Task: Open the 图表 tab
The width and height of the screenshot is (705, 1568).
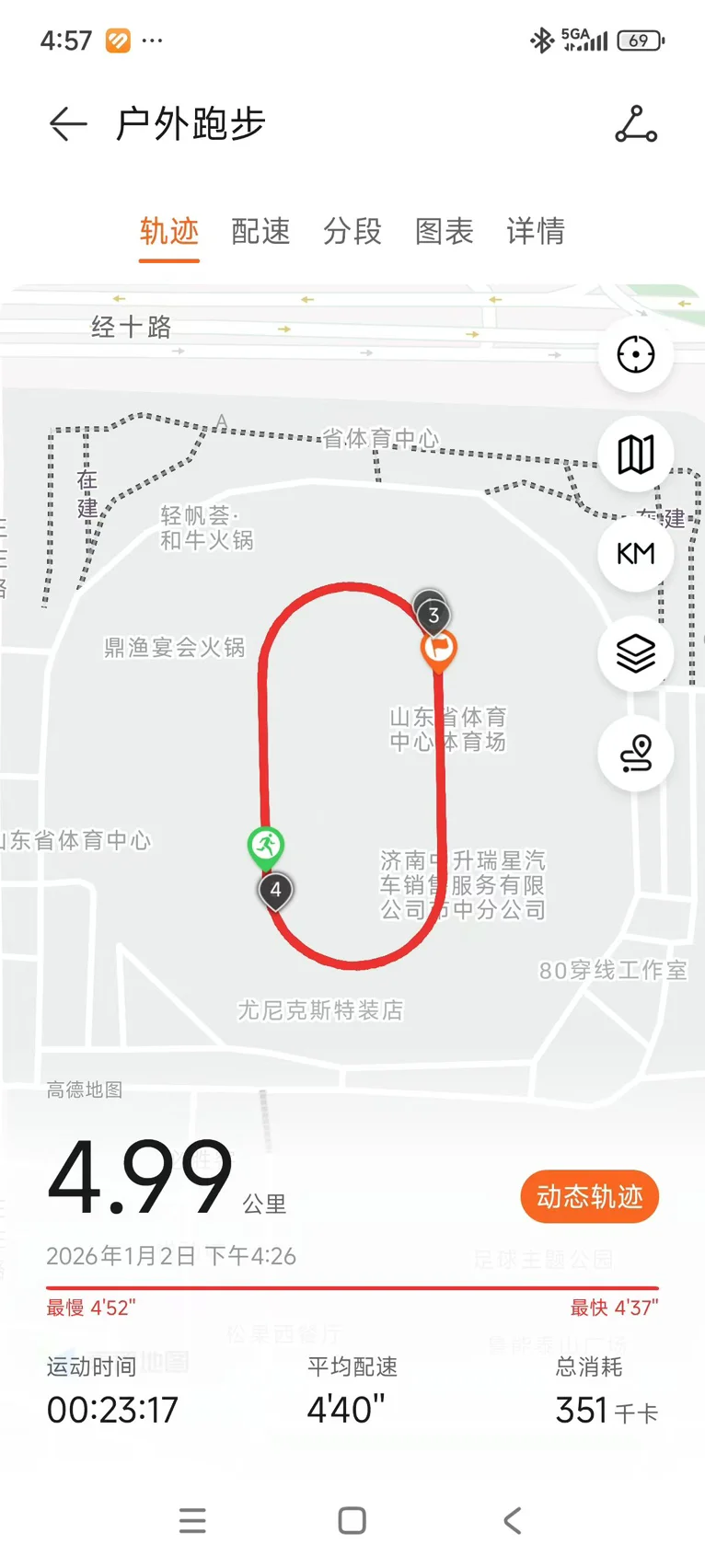Action: tap(444, 231)
